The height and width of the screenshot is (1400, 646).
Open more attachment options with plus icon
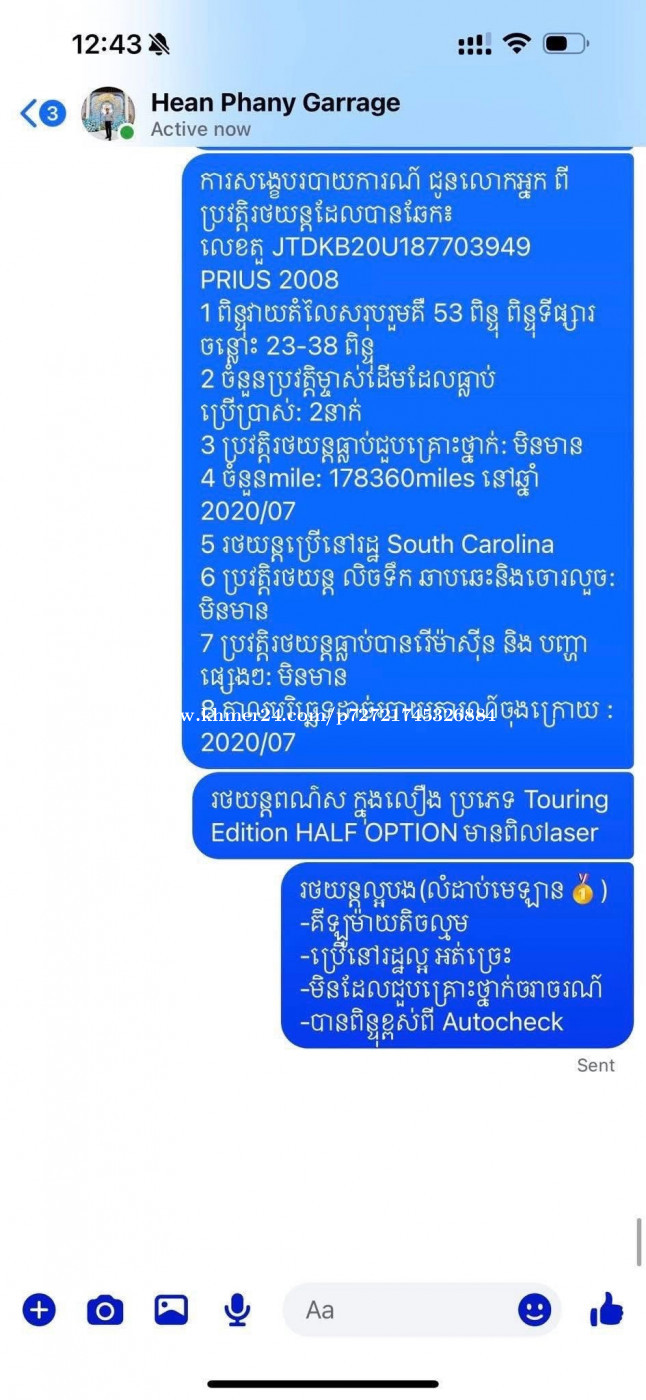[39, 1309]
